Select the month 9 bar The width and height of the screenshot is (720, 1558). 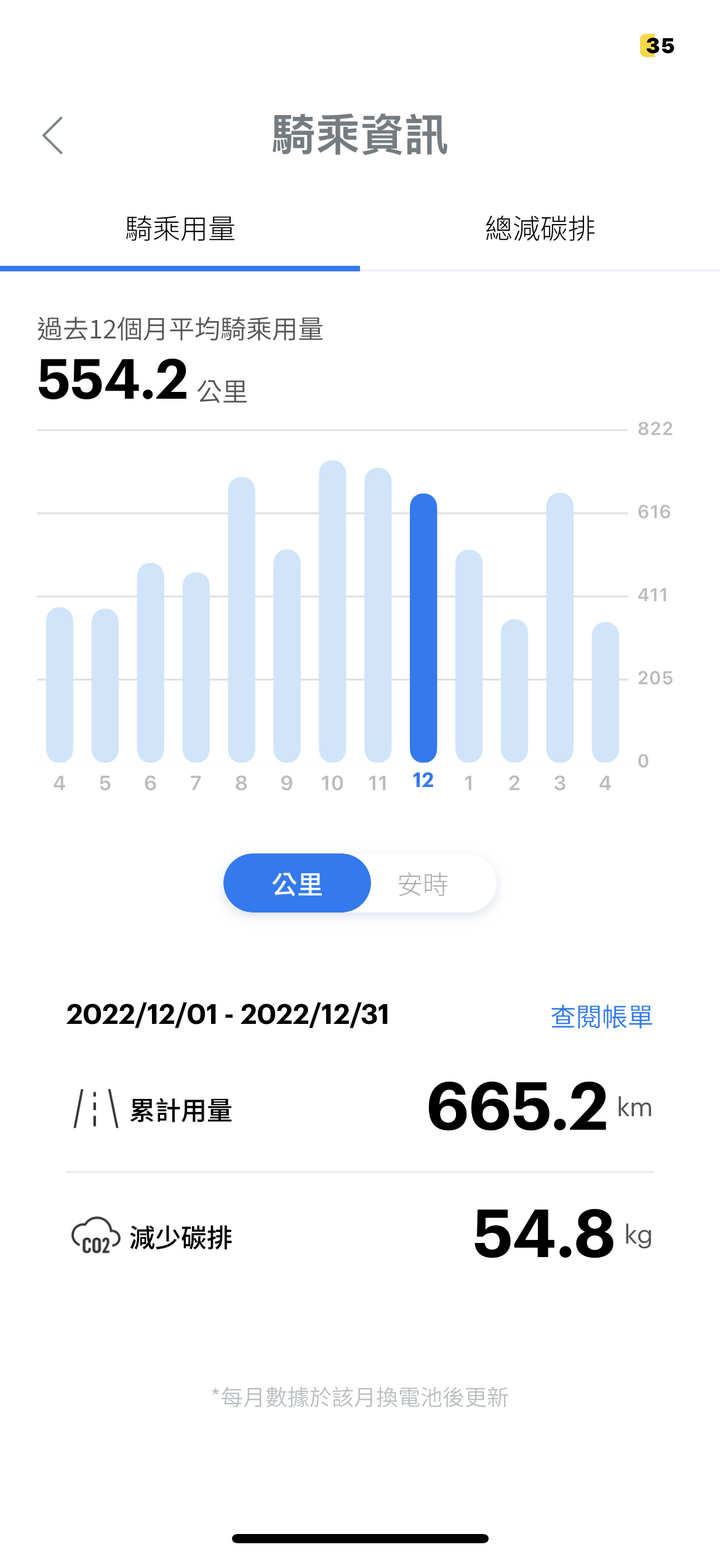pyautogui.click(x=287, y=656)
